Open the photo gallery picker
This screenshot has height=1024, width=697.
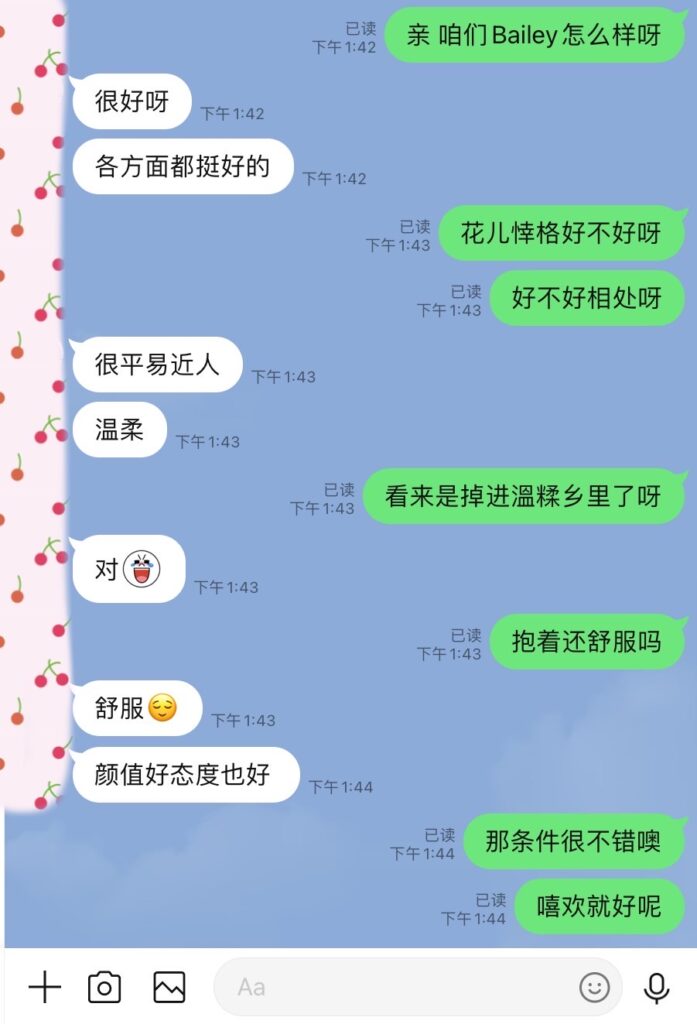pos(169,988)
